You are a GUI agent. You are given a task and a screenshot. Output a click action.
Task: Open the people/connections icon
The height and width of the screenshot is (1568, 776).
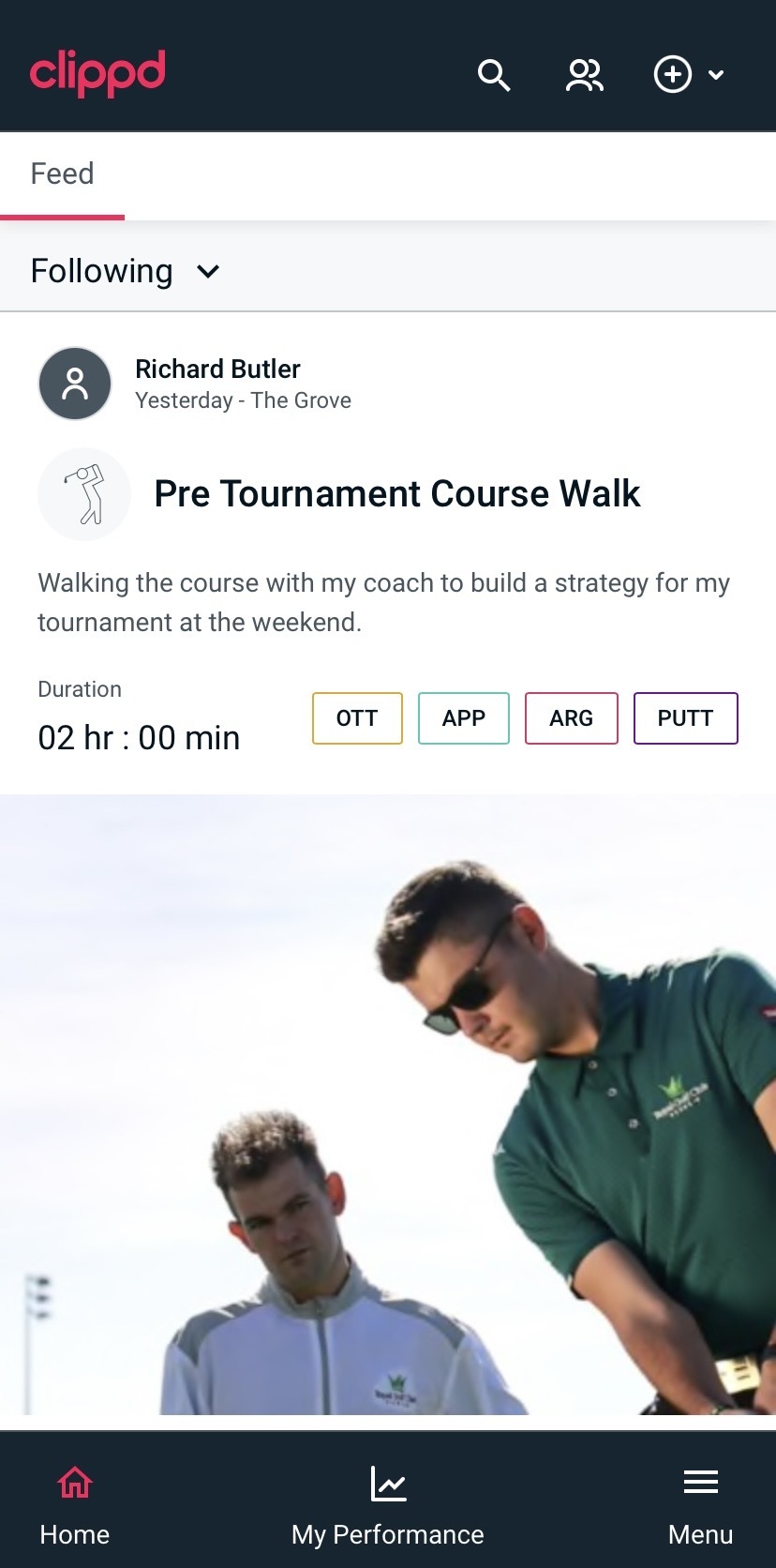584,75
